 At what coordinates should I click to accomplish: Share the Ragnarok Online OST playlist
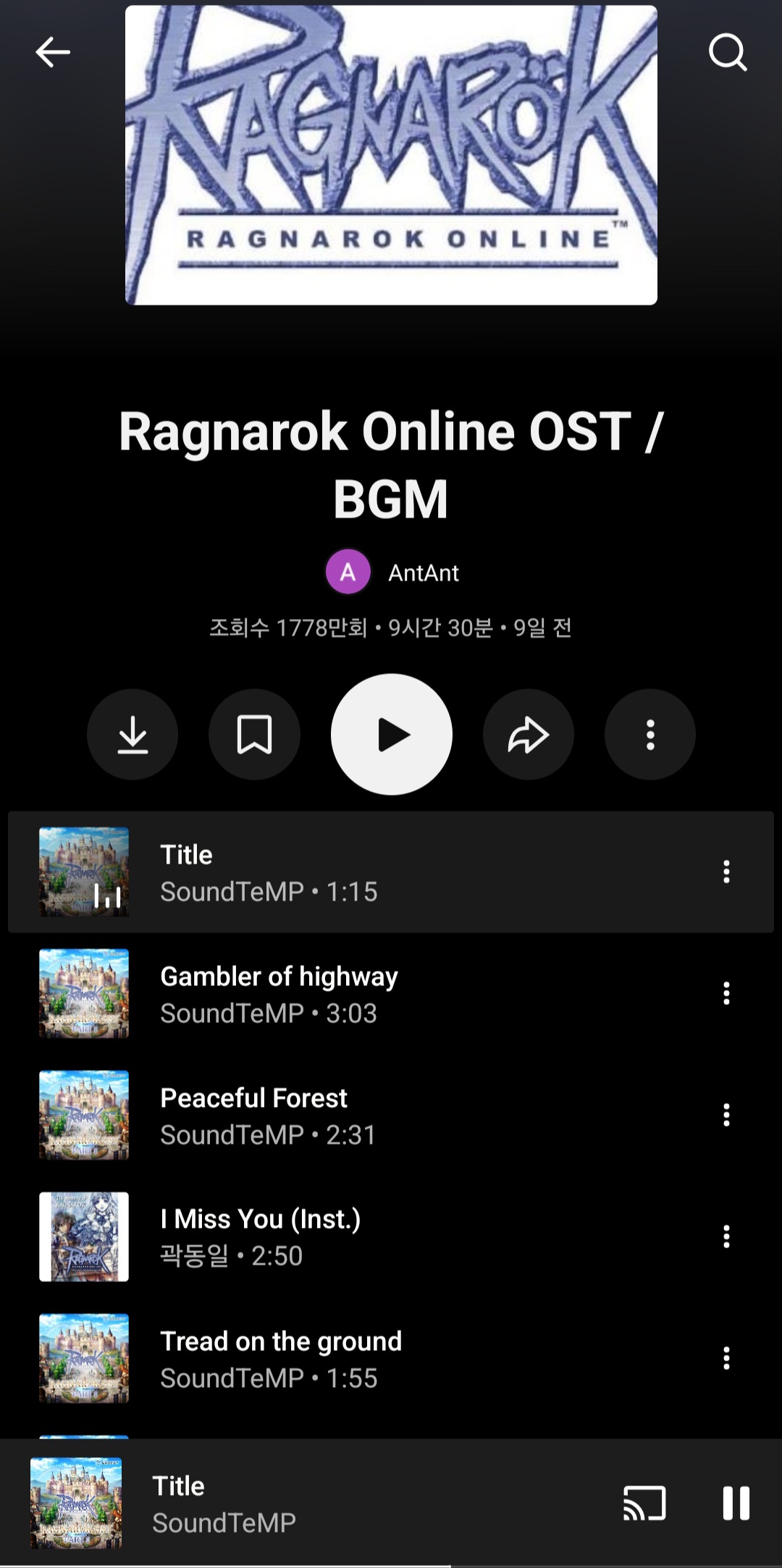529,735
